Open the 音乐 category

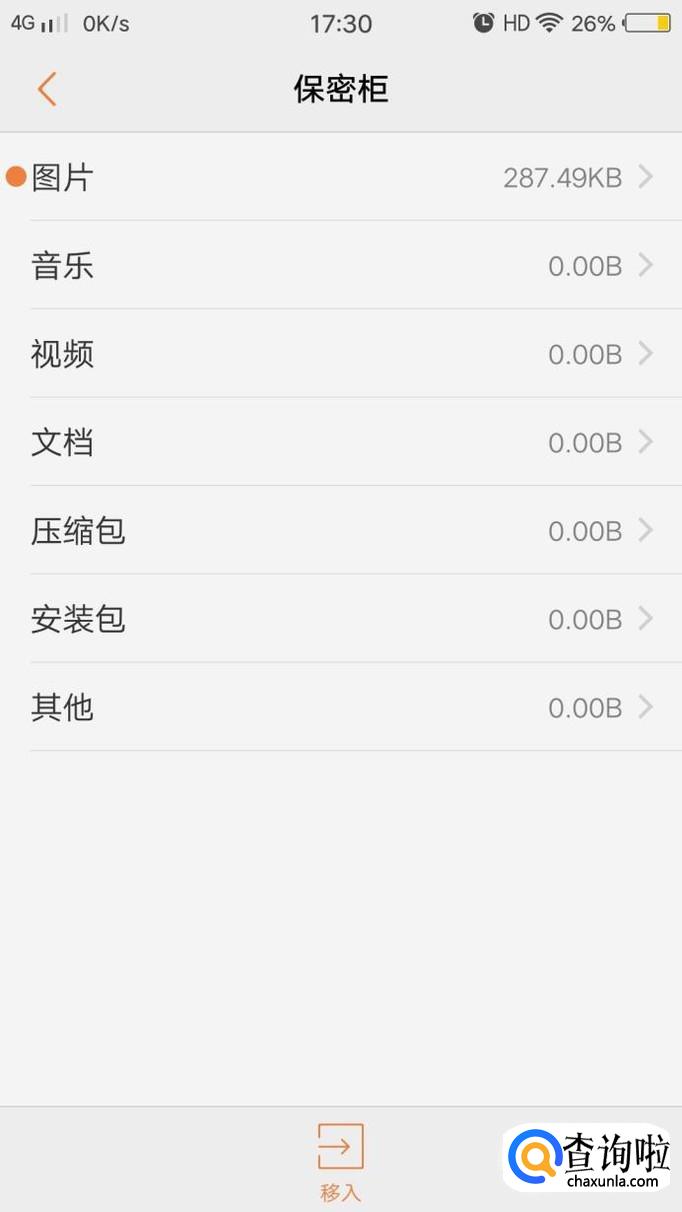click(340, 266)
